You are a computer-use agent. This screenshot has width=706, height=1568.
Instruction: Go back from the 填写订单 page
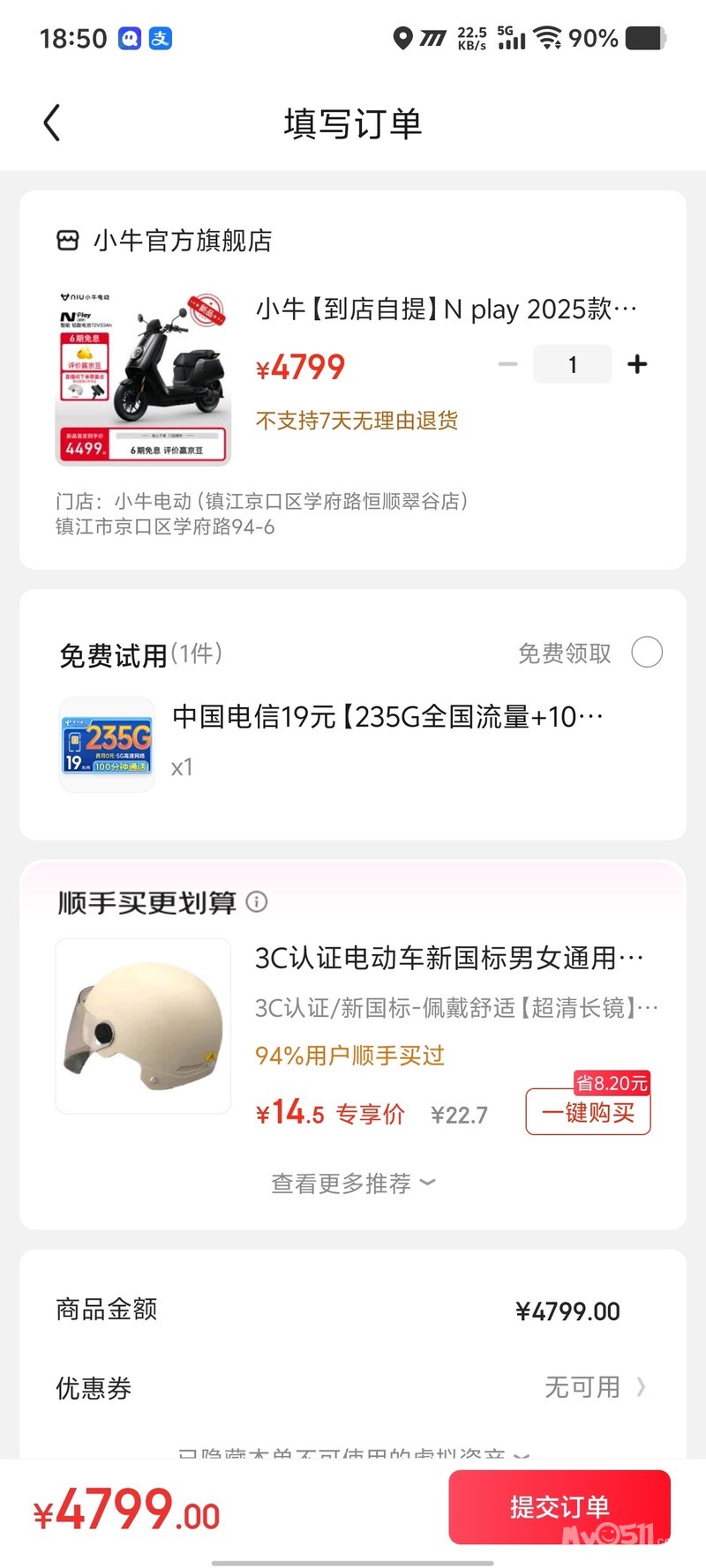click(x=52, y=123)
